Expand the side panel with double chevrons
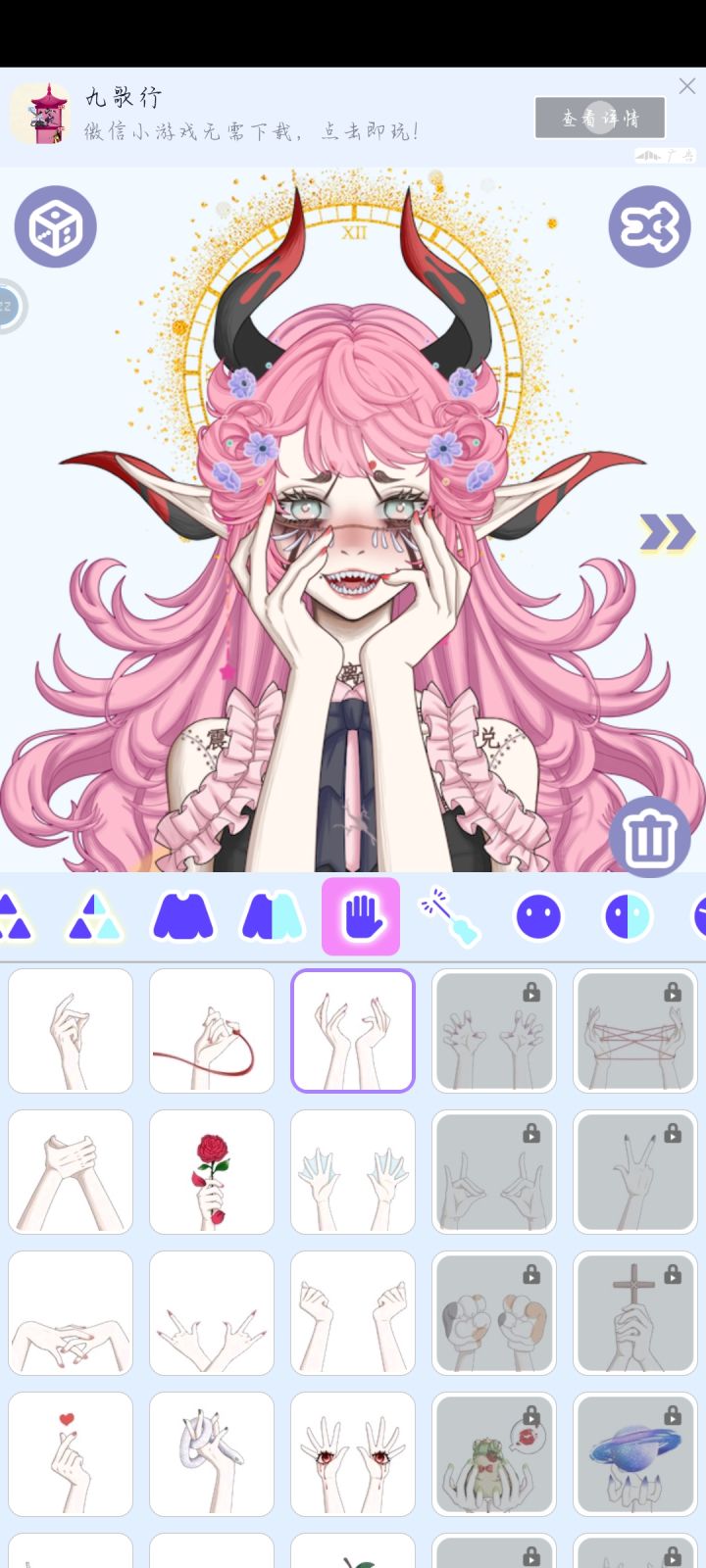Image resolution: width=706 pixels, height=1568 pixels. pos(668,531)
